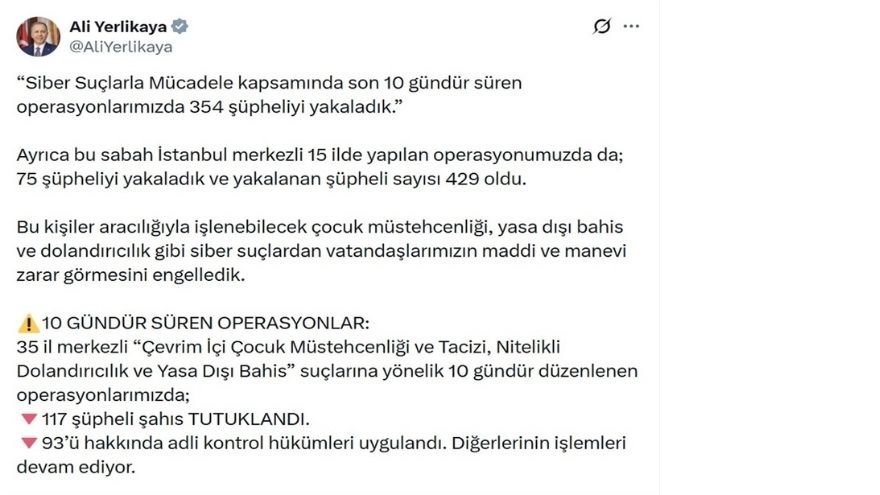Open the @AliYerlikaya handle
This screenshot has width=880, height=495.
120,46
